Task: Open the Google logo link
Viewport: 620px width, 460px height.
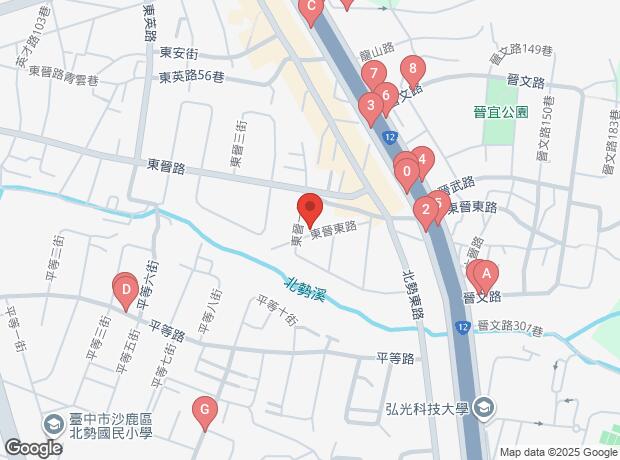Action: [x=33, y=448]
